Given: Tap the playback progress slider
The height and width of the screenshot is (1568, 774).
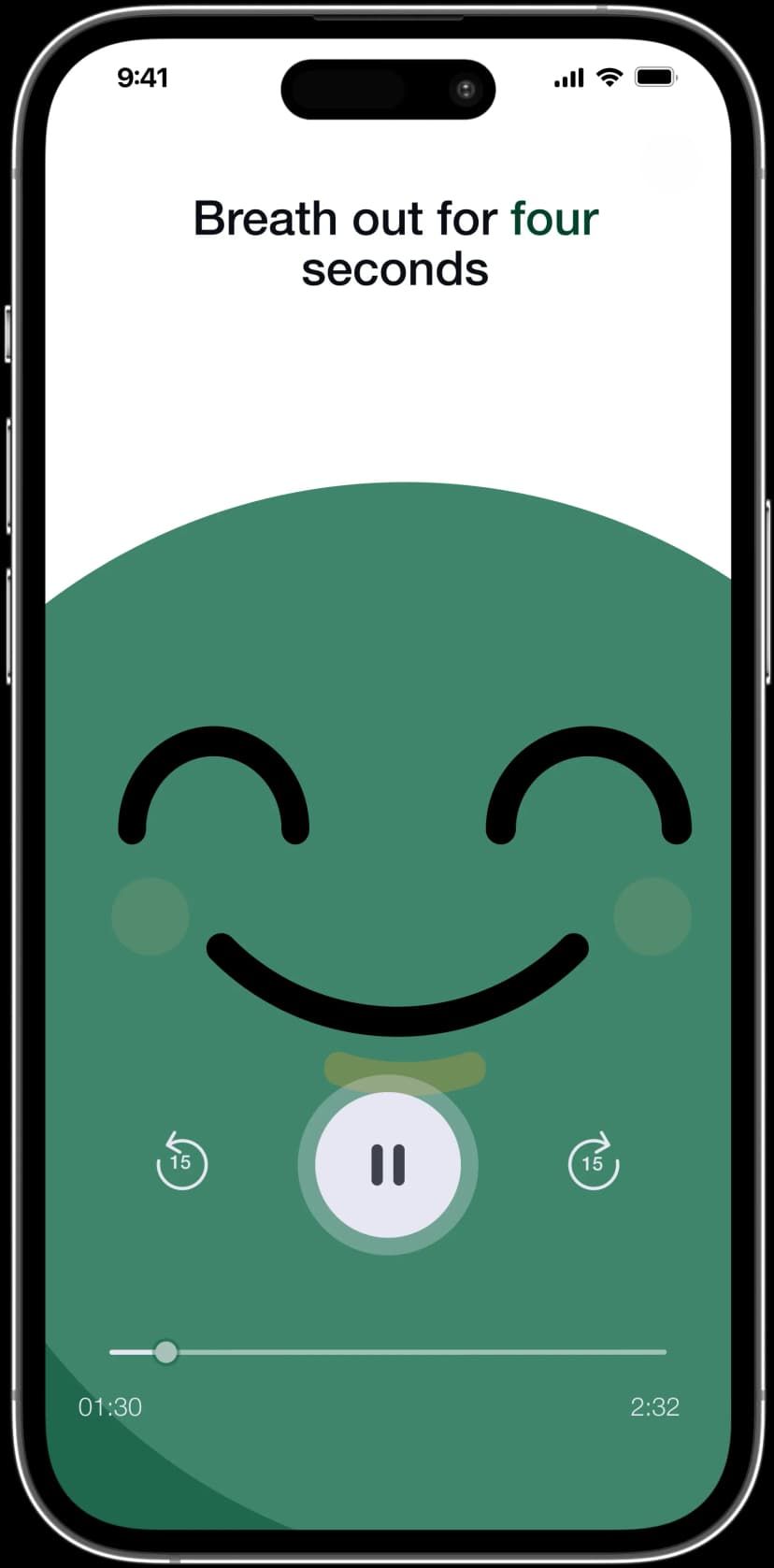Looking at the screenshot, I should click(387, 1351).
